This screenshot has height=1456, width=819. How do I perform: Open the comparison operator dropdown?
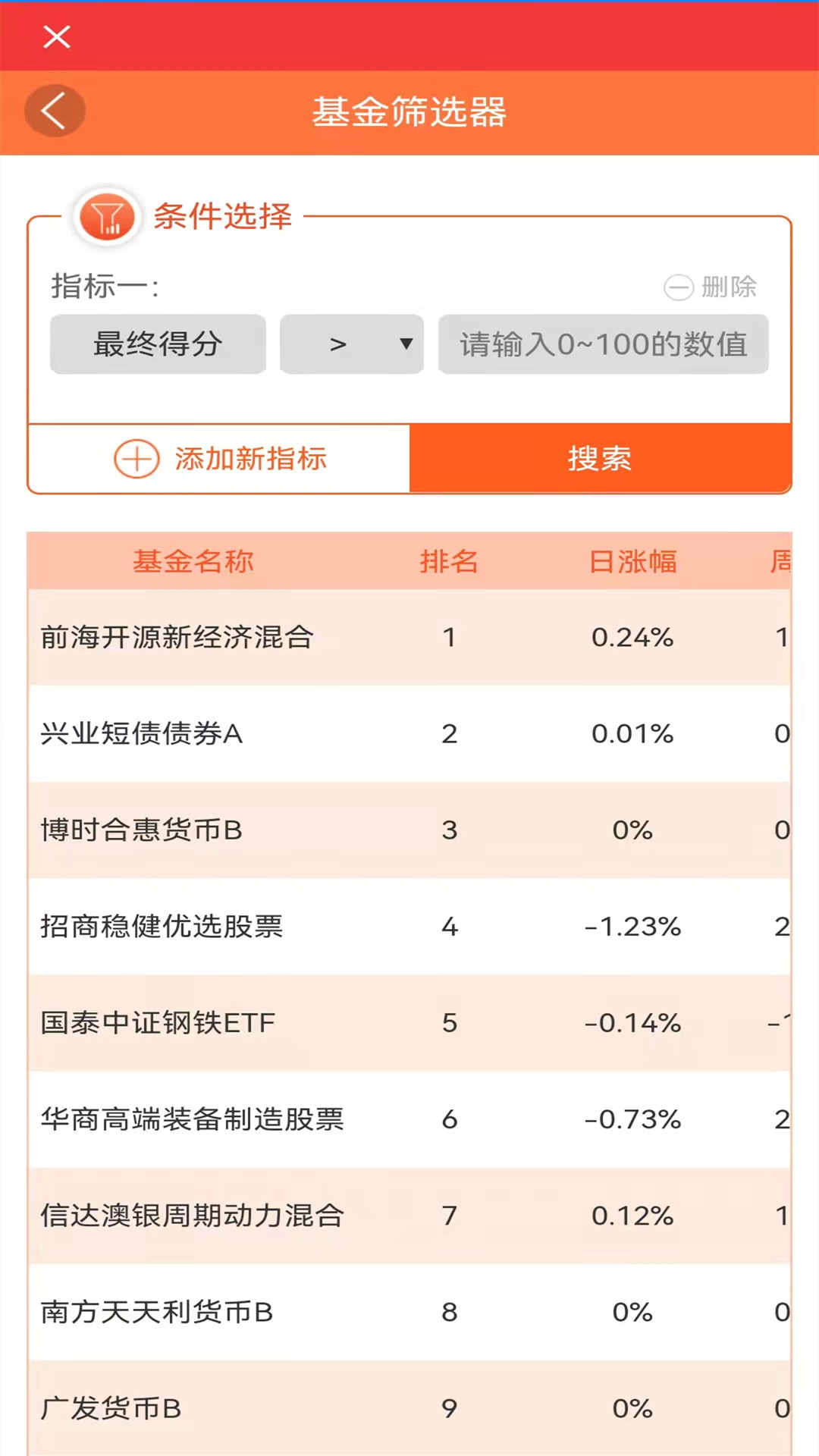coord(352,344)
